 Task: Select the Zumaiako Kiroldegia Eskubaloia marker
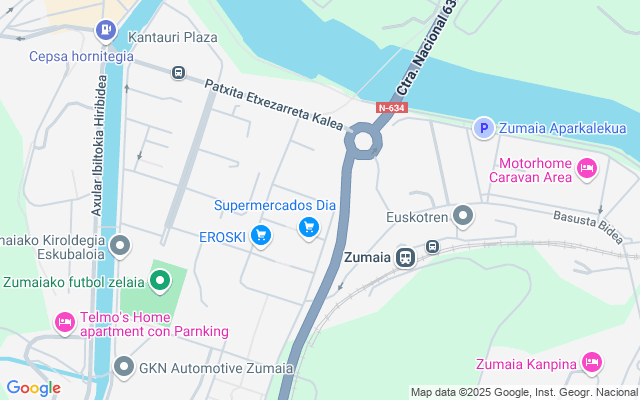(x=121, y=245)
